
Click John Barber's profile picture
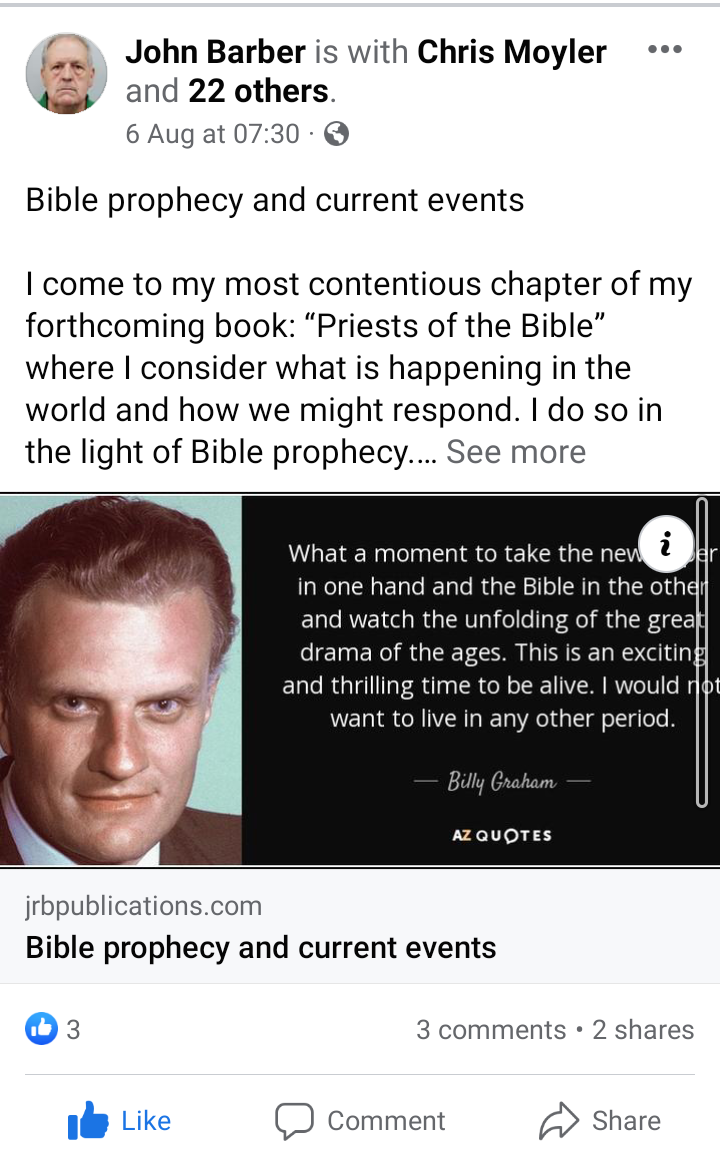coord(66,73)
